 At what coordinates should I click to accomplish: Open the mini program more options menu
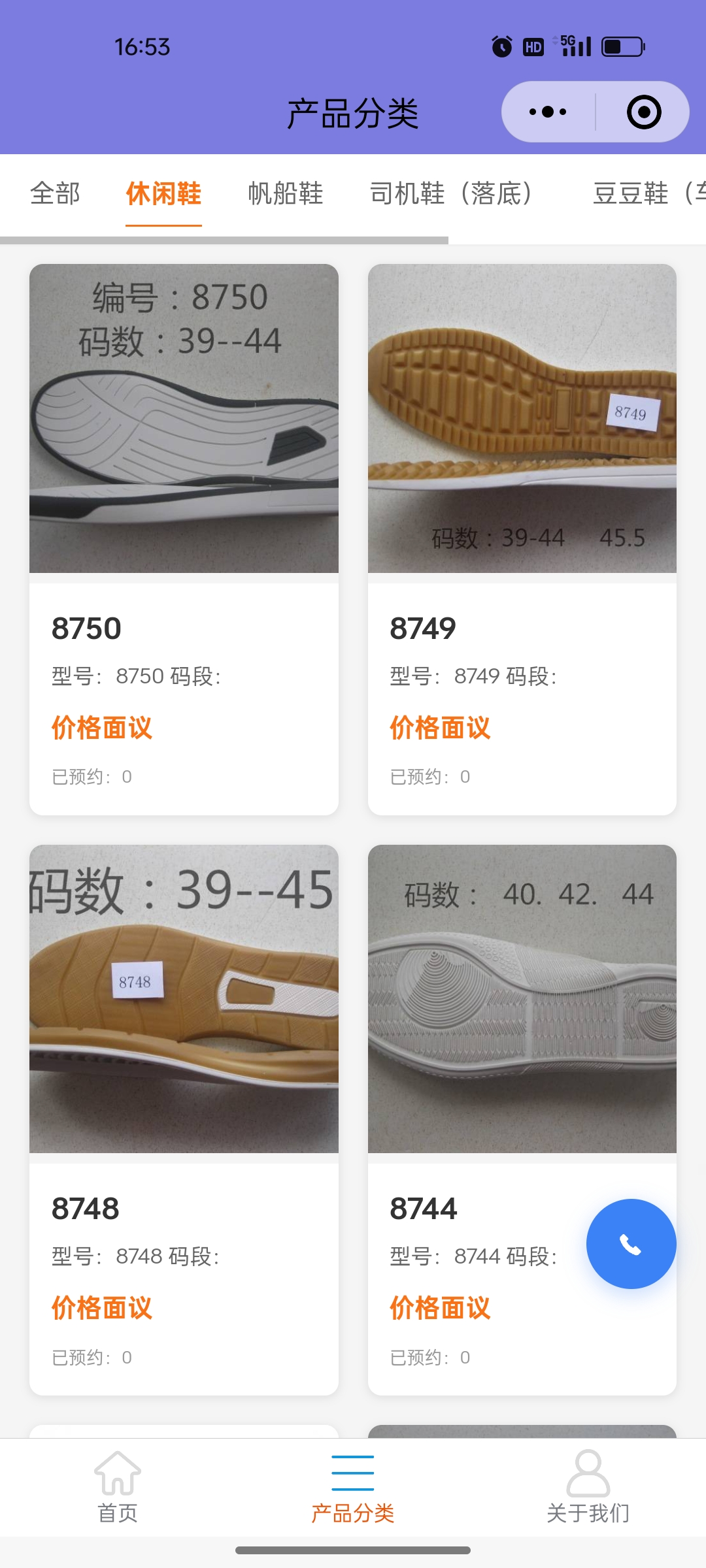point(548,112)
